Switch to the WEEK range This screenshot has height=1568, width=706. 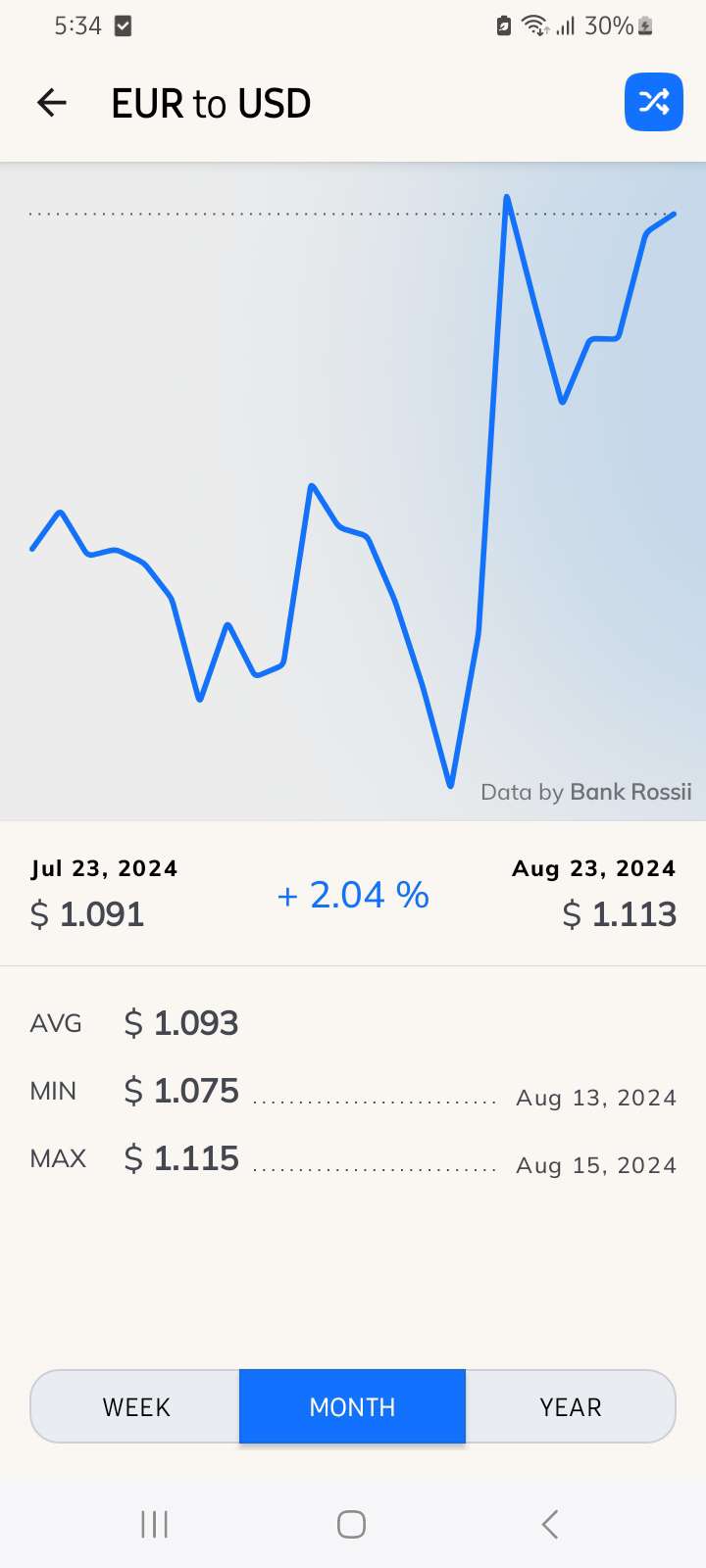point(136,1406)
